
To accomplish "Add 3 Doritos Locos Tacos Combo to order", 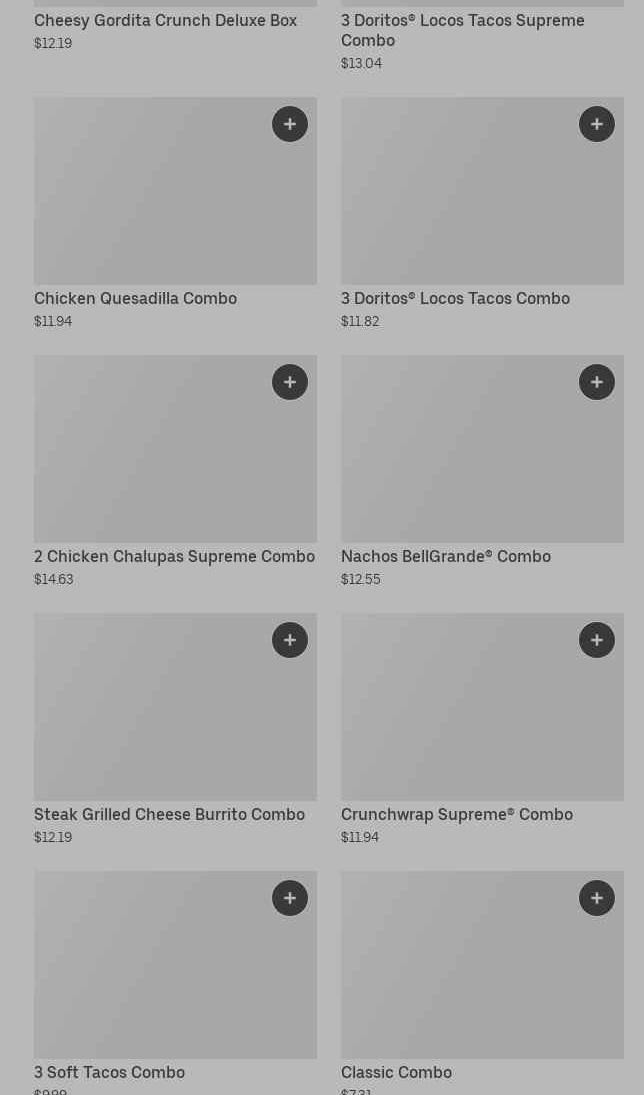I will 597,124.
